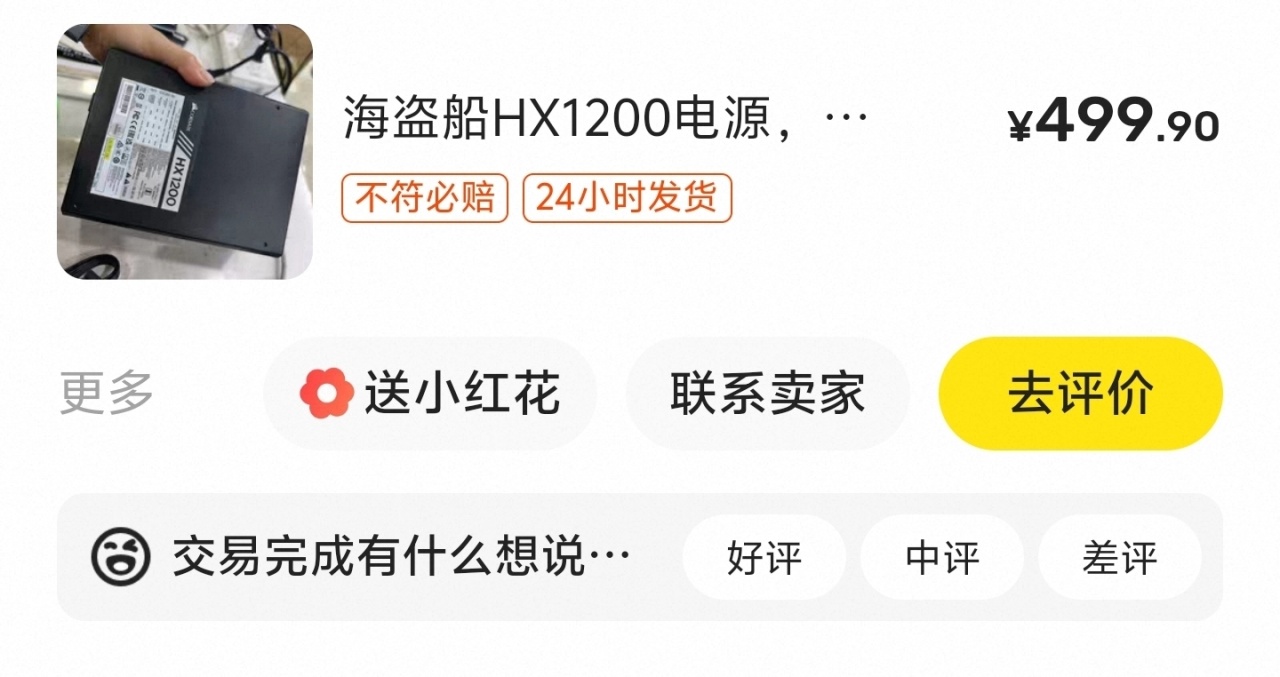Choose the 中评 rating chip

pyautogui.click(x=942, y=557)
